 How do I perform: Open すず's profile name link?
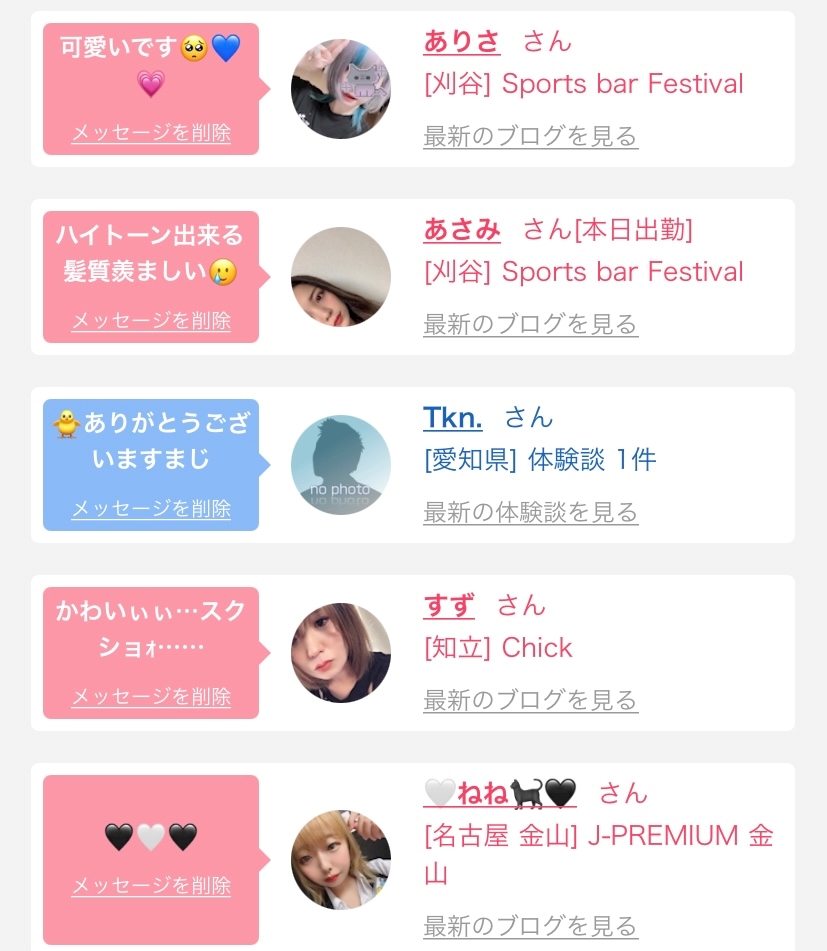(449, 605)
